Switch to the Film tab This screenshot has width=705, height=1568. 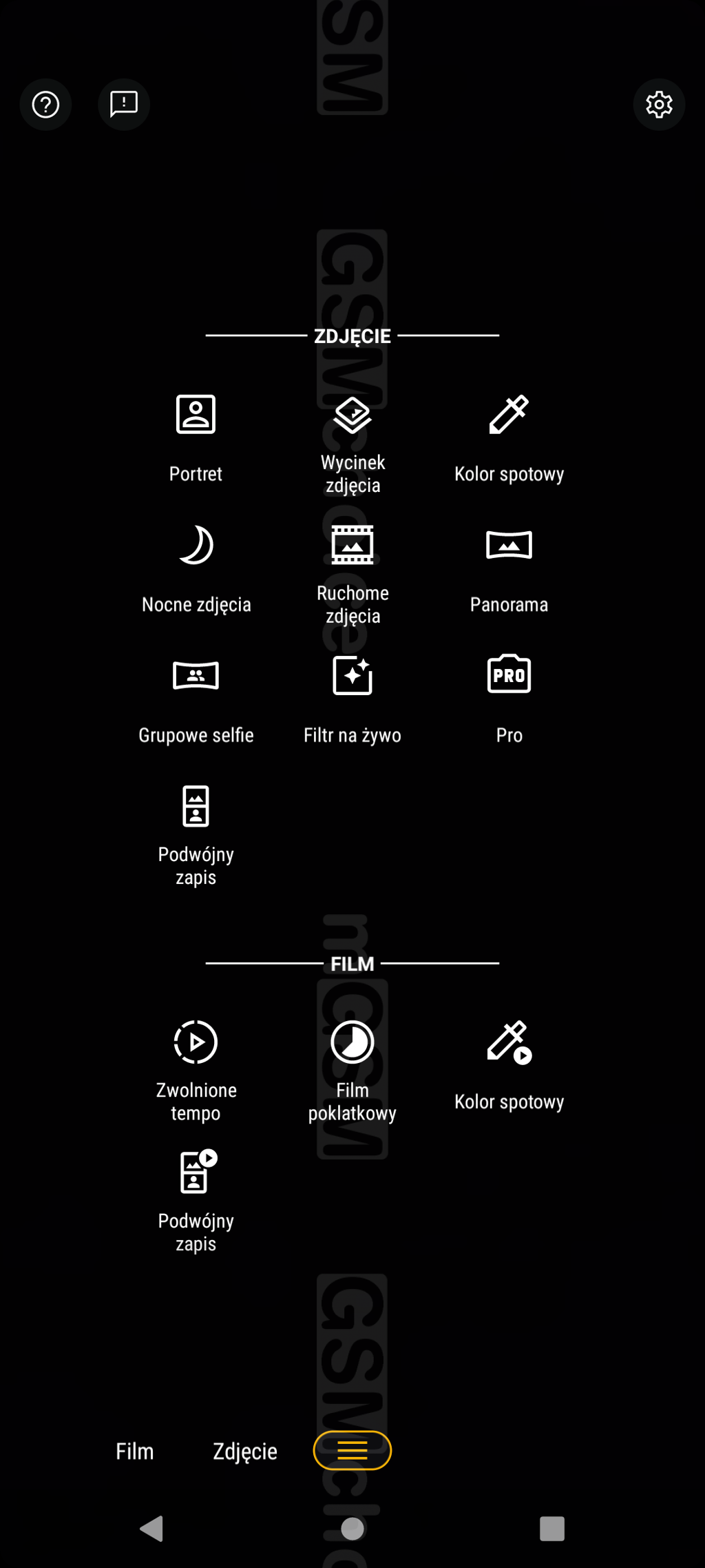134,1451
